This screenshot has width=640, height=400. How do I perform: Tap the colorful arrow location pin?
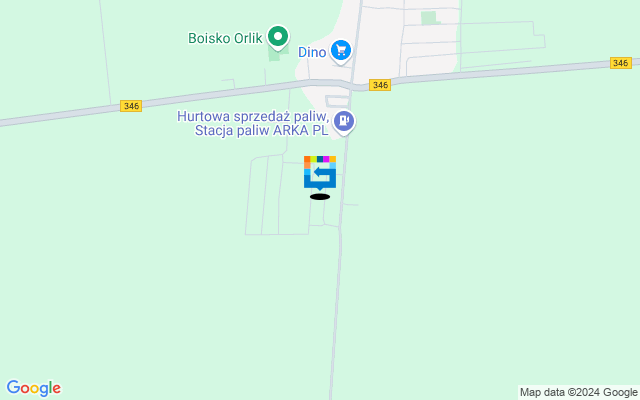(x=320, y=173)
